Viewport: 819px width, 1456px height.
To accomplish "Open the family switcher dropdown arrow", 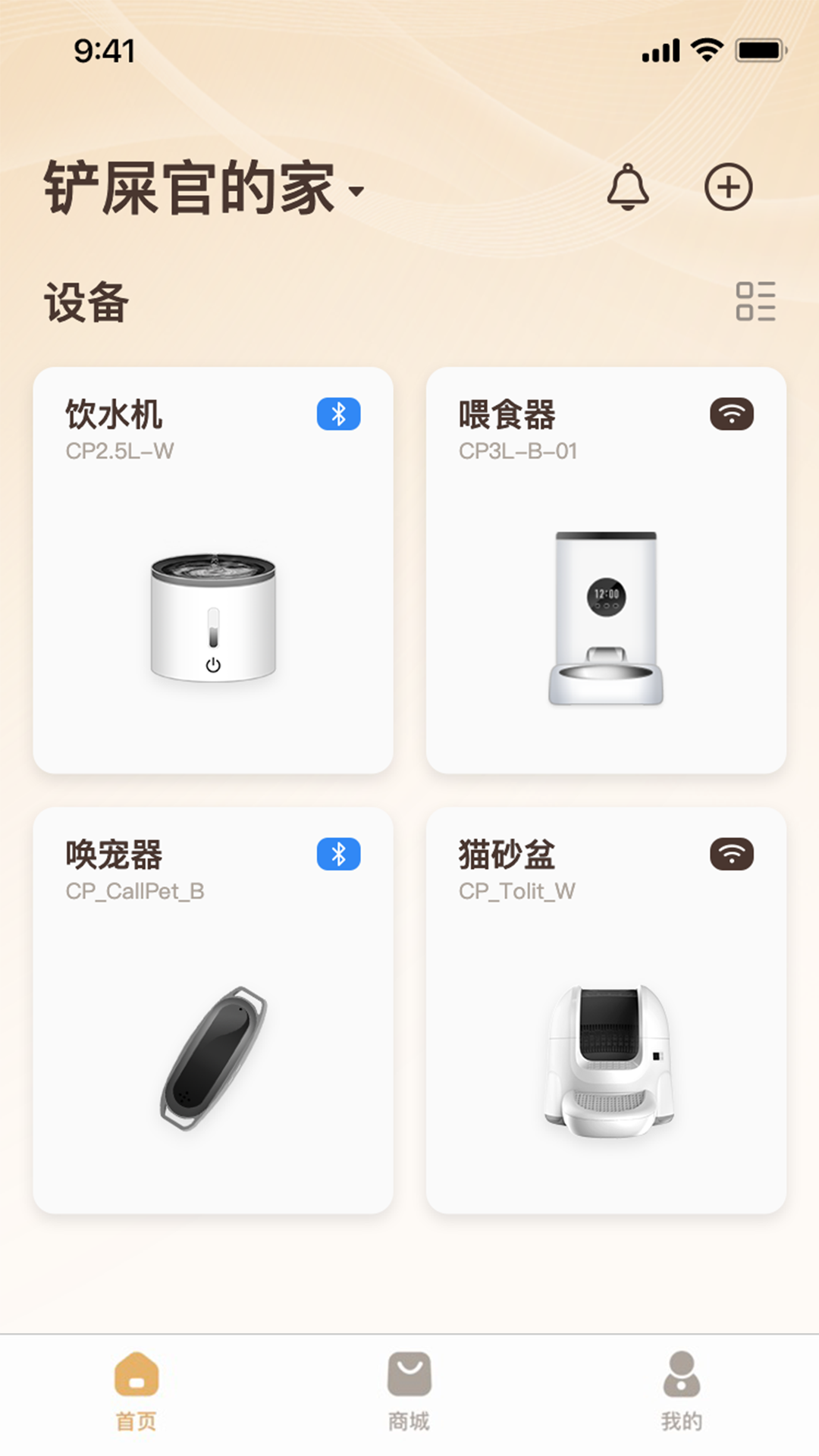I will pyautogui.click(x=354, y=192).
